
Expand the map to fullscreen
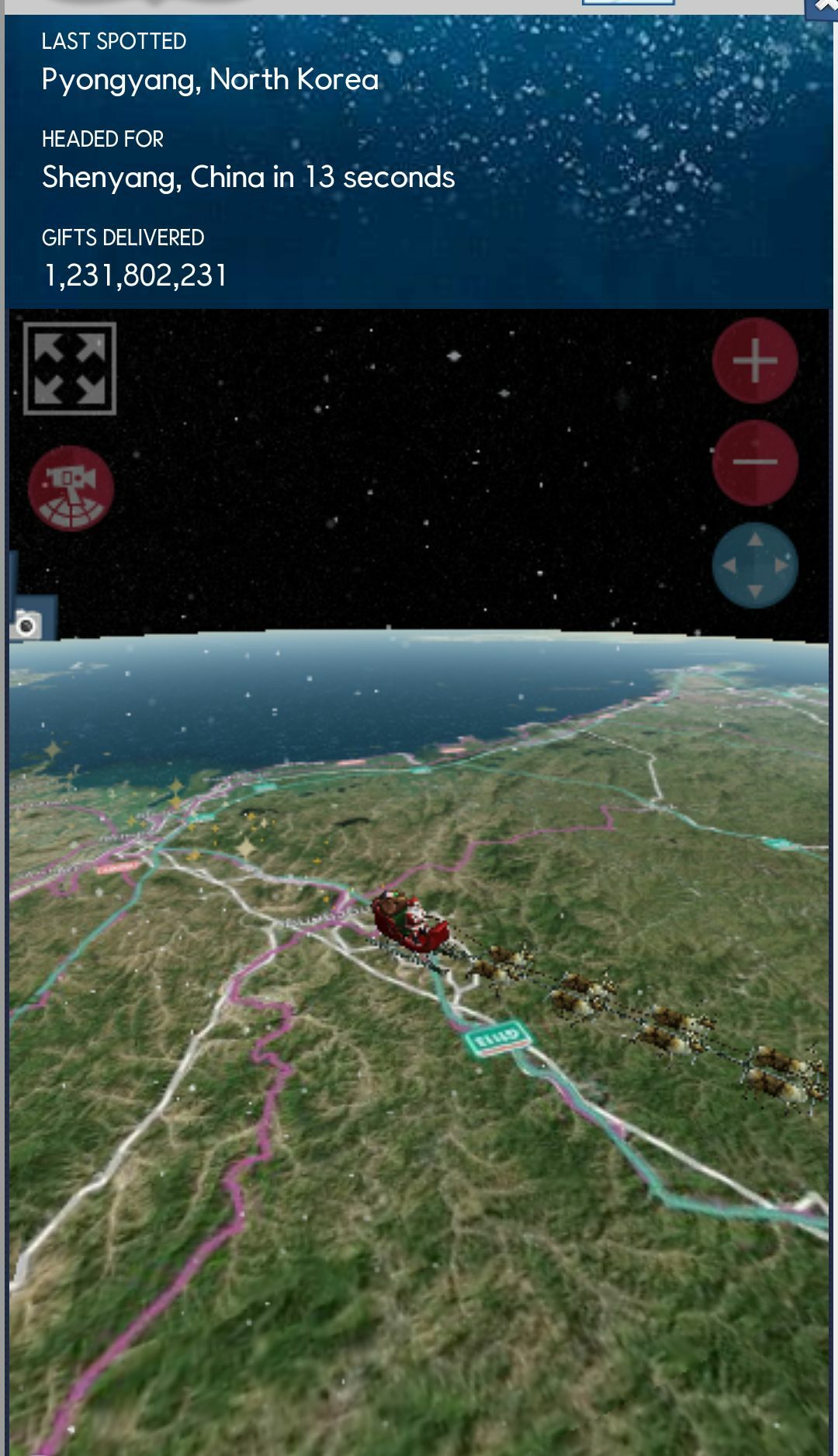pyautogui.click(x=70, y=369)
